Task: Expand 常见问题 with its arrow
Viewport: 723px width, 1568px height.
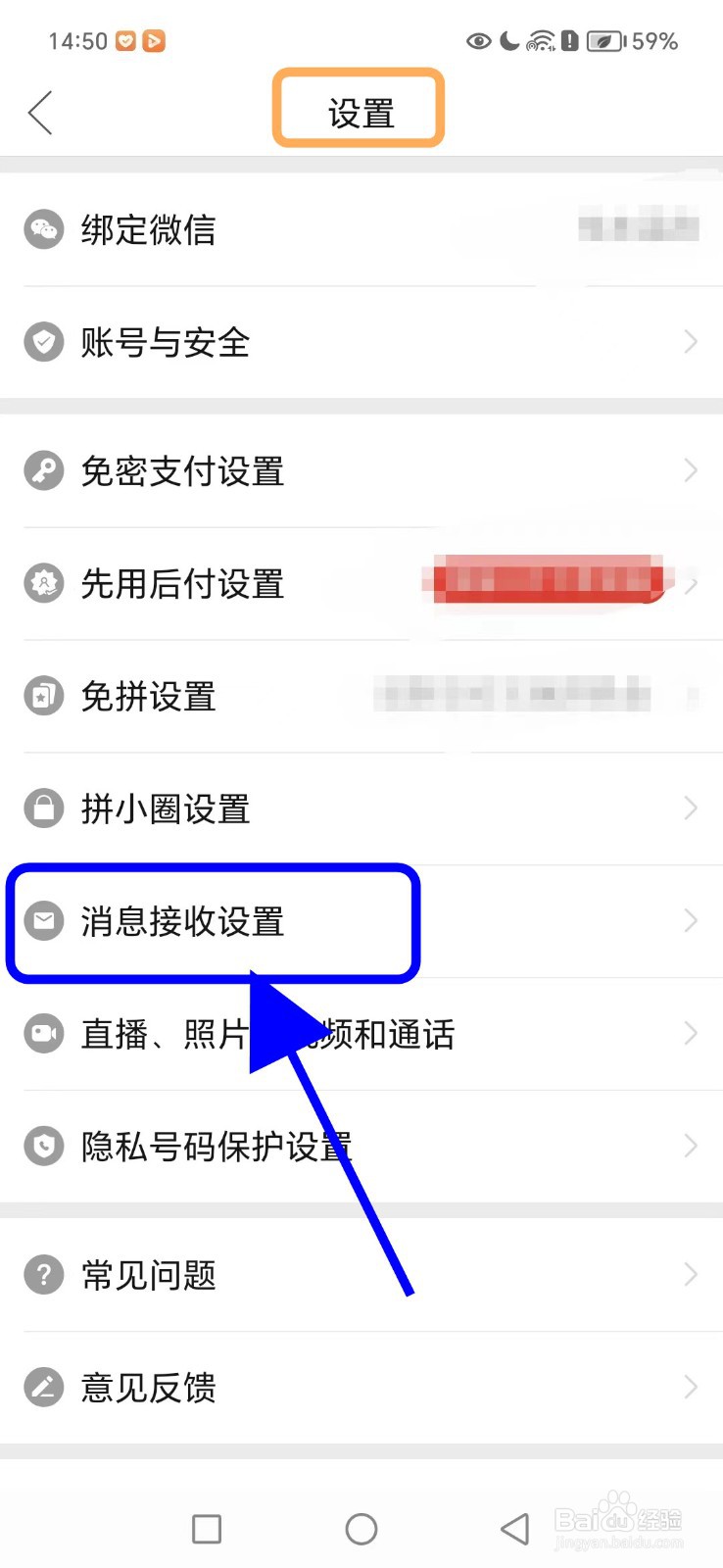Action: click(x=690, y=1274)
